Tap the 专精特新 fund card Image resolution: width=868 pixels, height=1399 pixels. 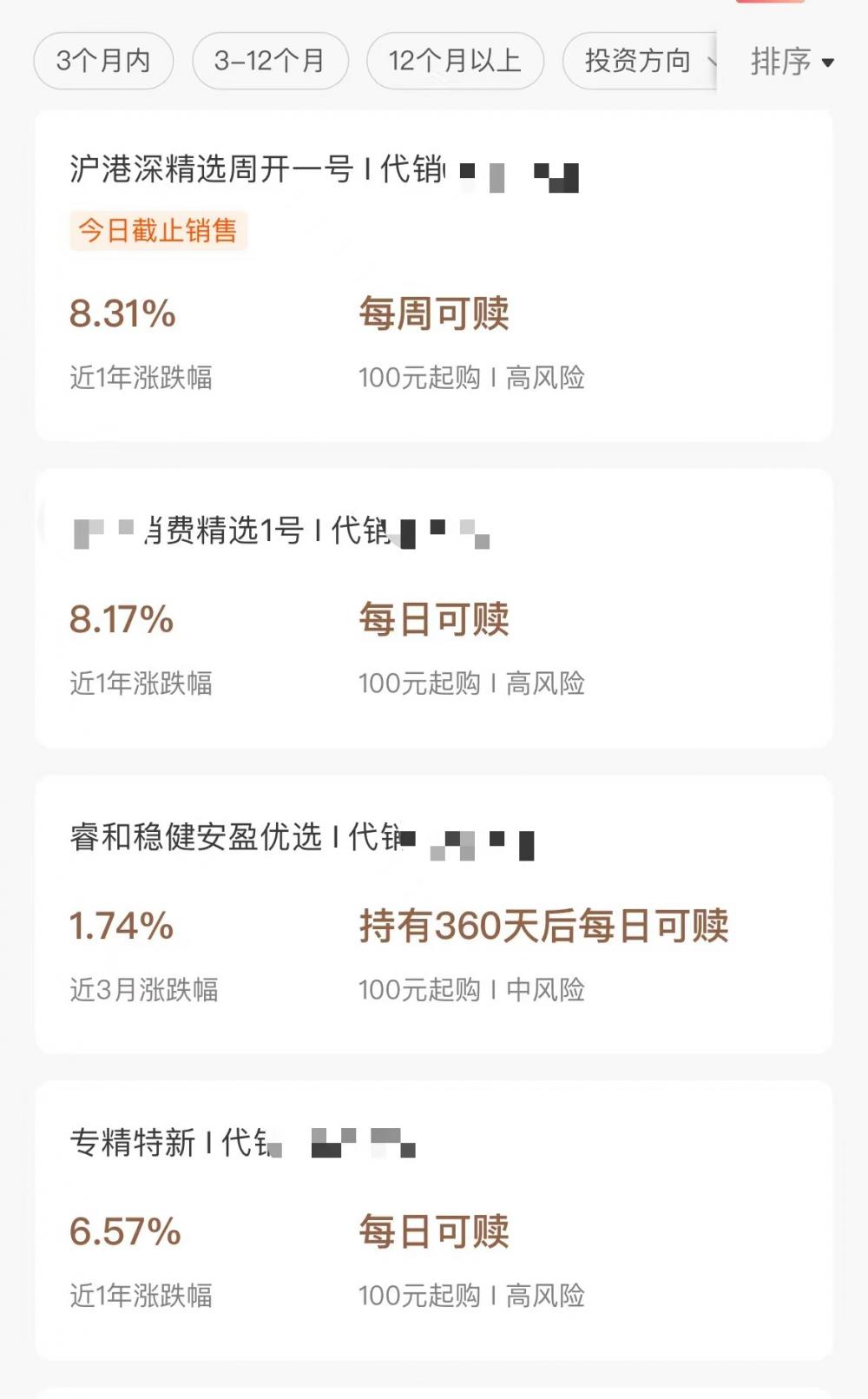click(x=433, y=1219)
